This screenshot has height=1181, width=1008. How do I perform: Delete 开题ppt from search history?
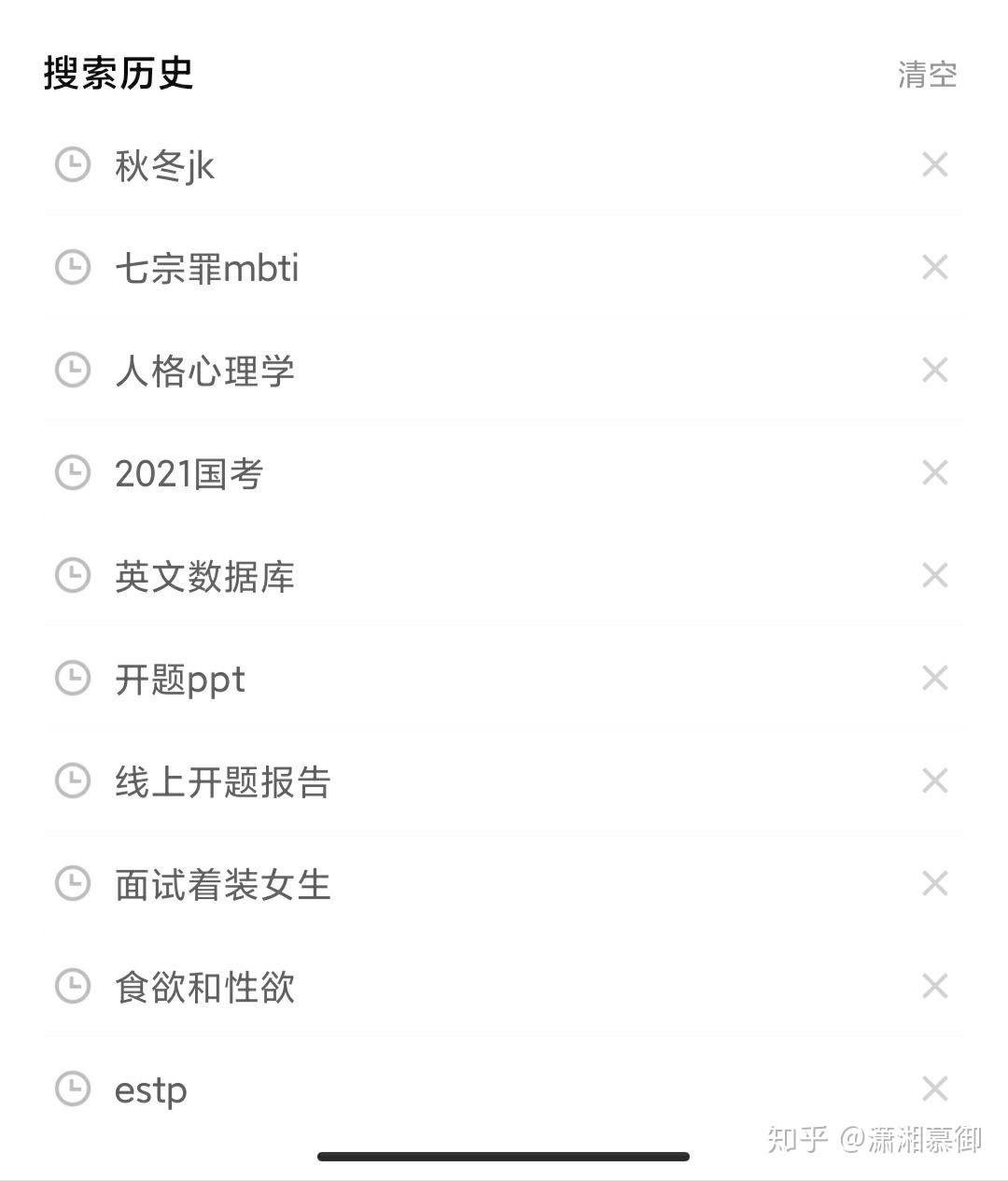934,679
